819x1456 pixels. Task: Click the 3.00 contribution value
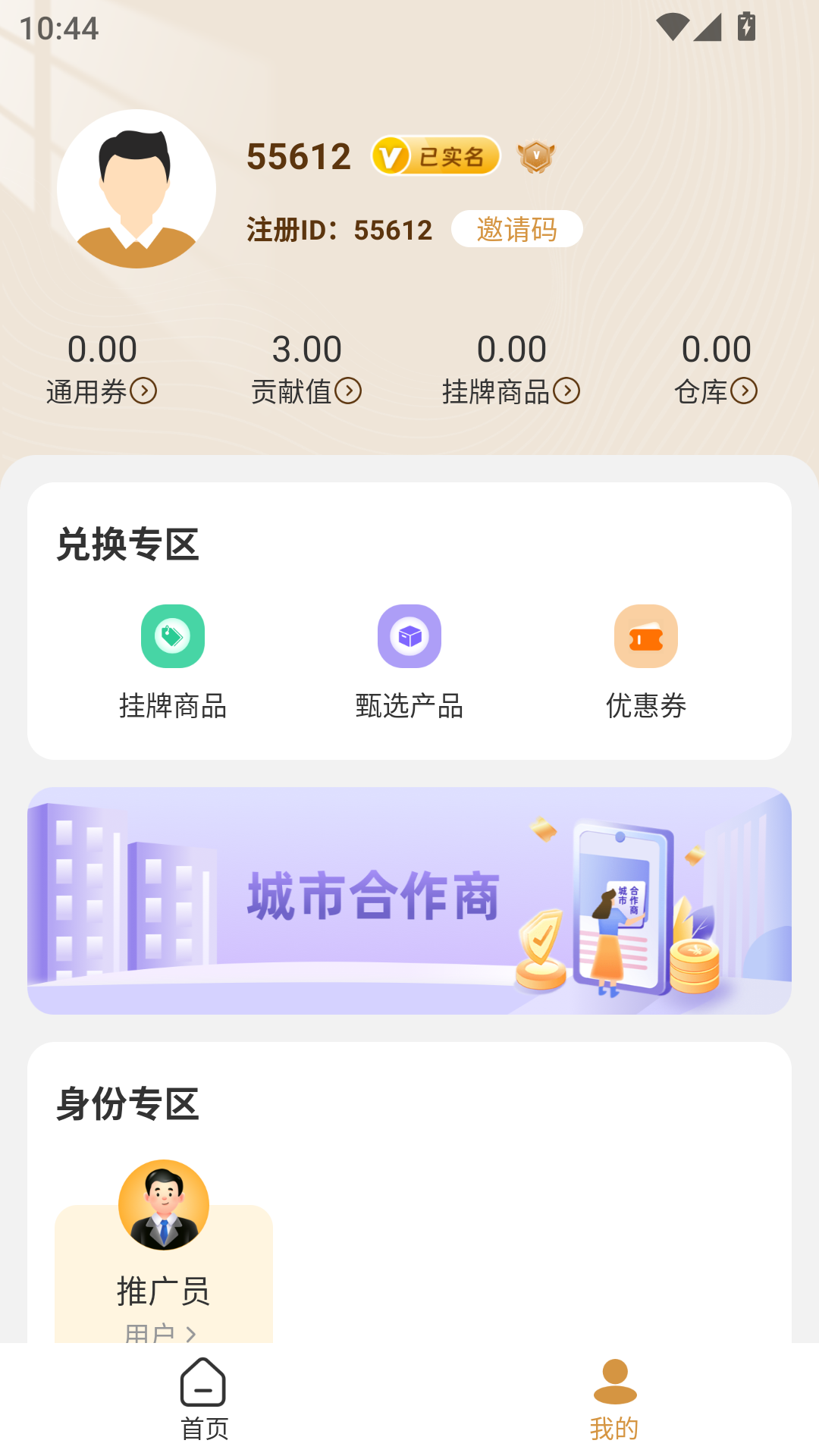pyautogui.click(x=306, y=348)
